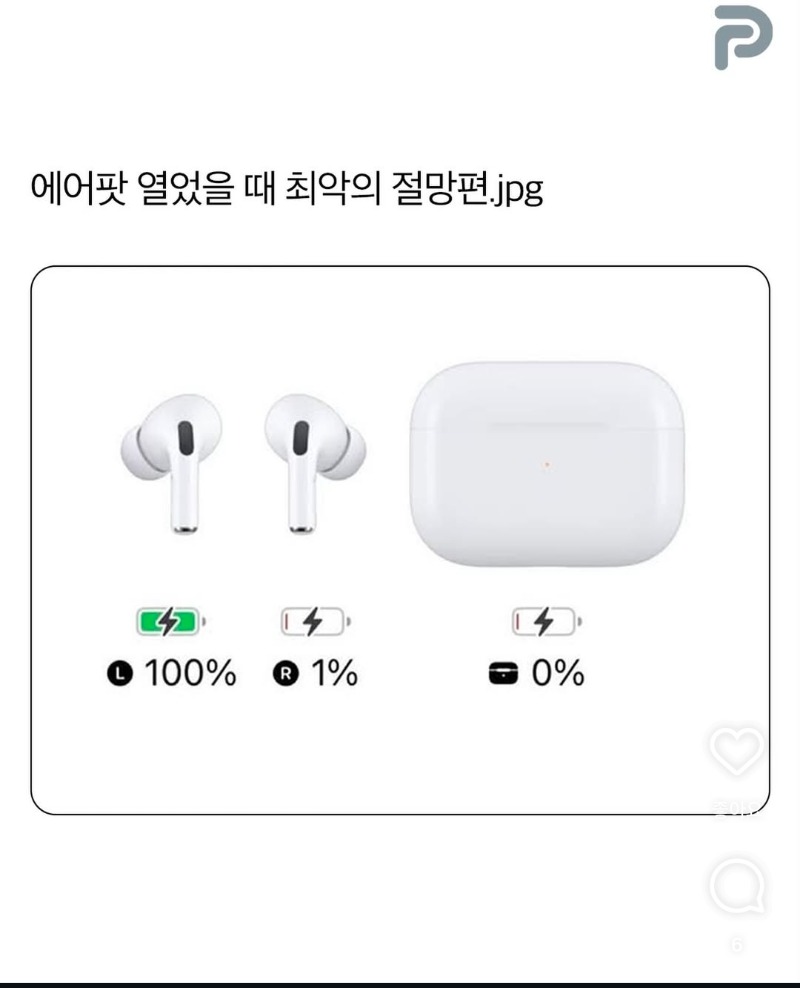Image resolution: width=800 pixels, height=988 pixels.
Task: Tap the circular R earbud indicator
Action: [285, 672]
